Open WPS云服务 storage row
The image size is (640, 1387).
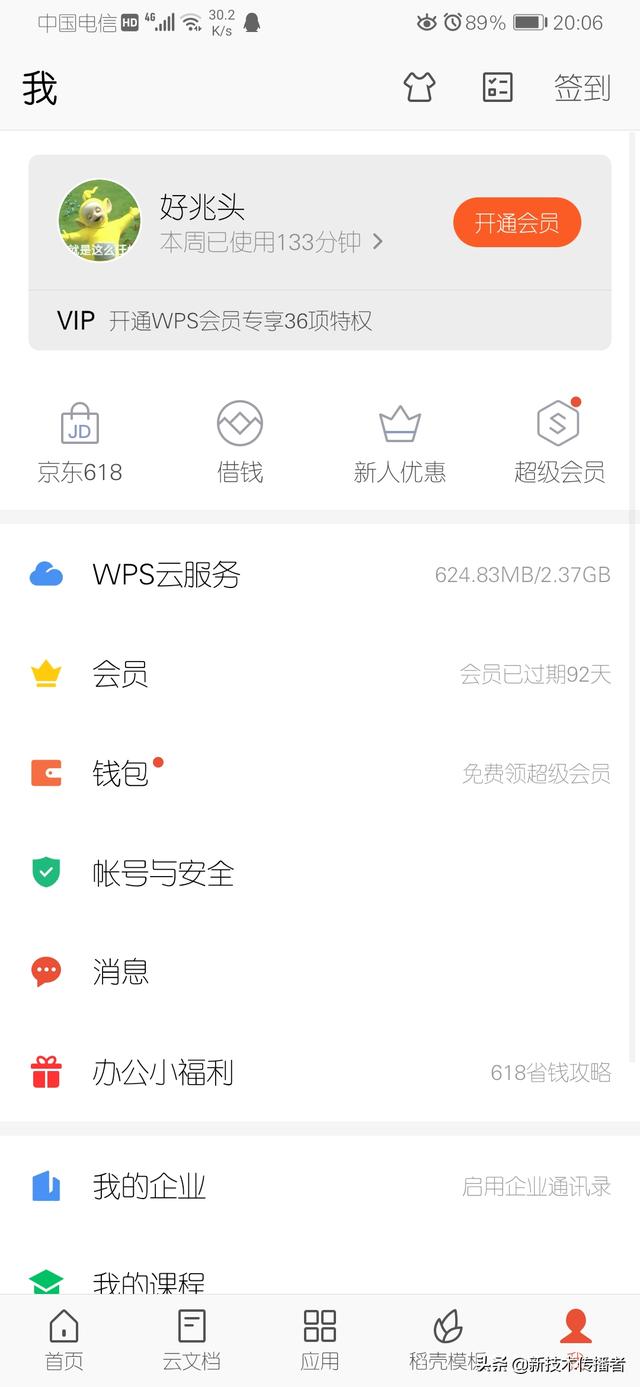point(320,575)
